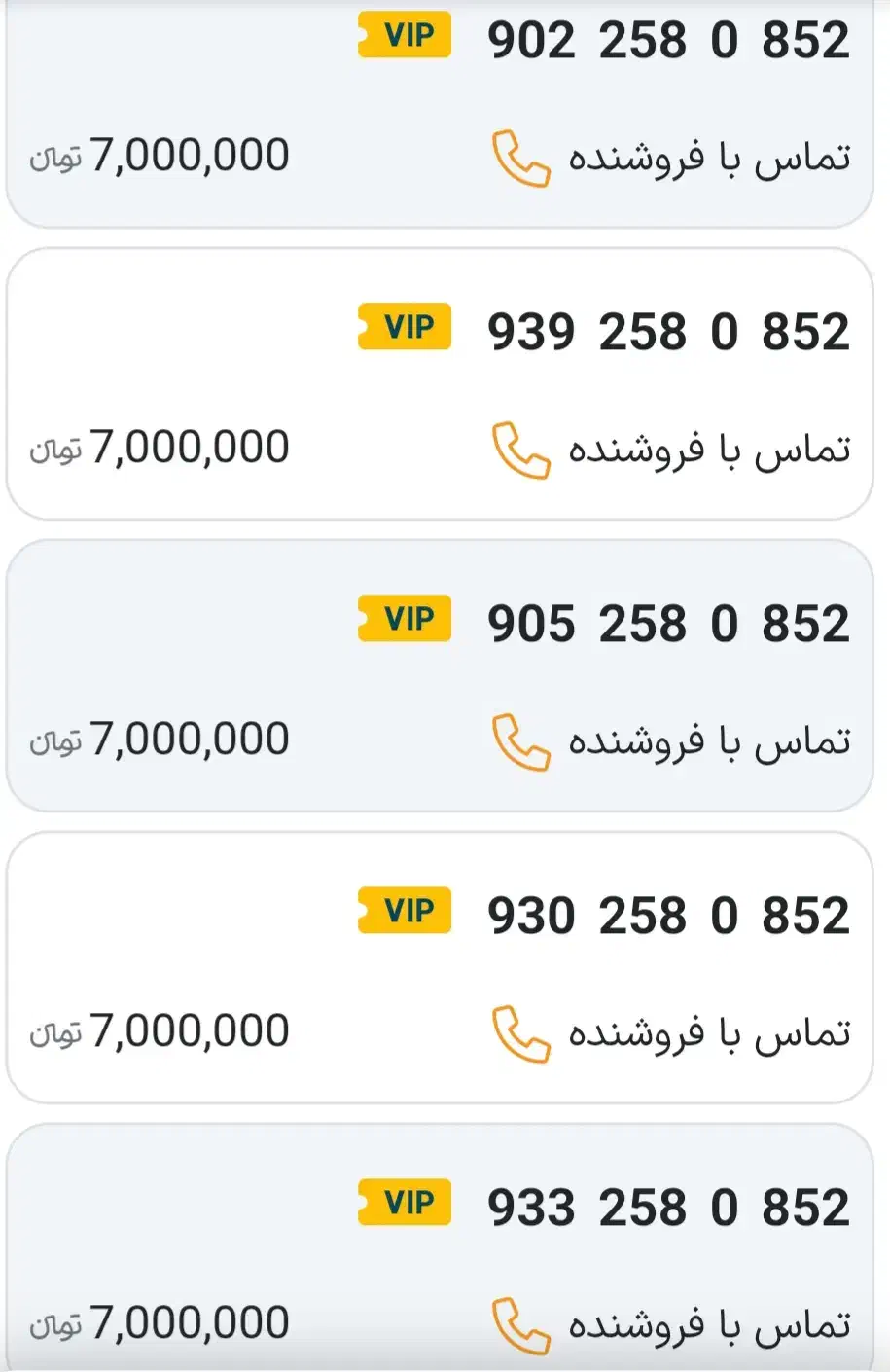Select the 905 258 0 852 listing
890x1372 pixels.
pyautogui.click(x=667, y=625)
